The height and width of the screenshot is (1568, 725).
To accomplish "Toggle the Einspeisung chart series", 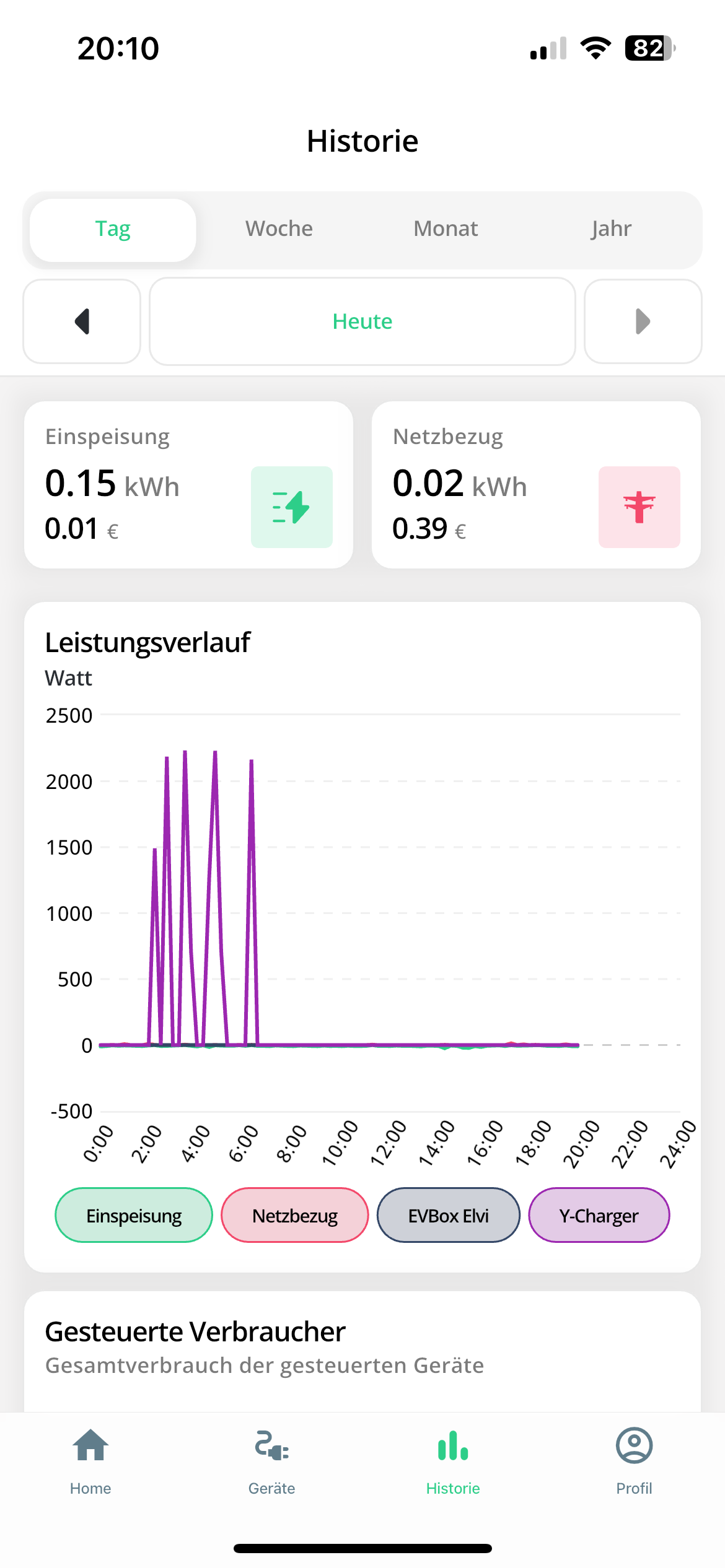I will pos(134,1215).
